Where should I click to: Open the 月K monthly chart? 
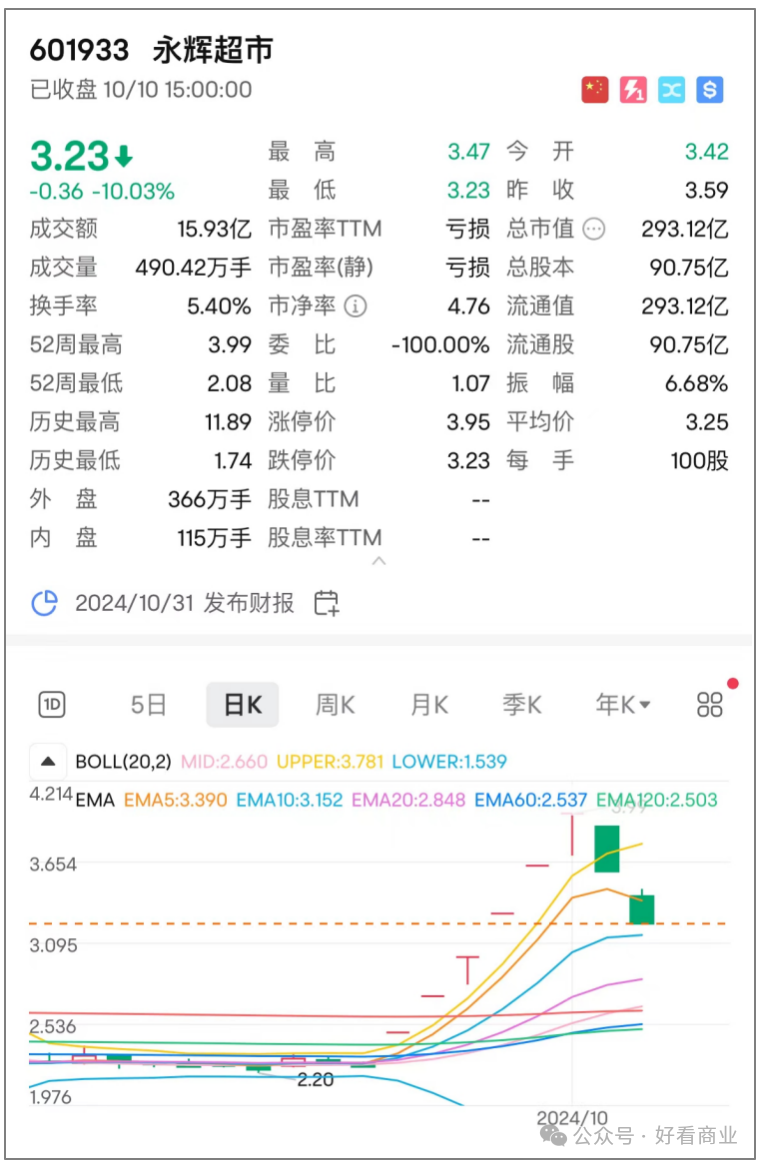429,705
